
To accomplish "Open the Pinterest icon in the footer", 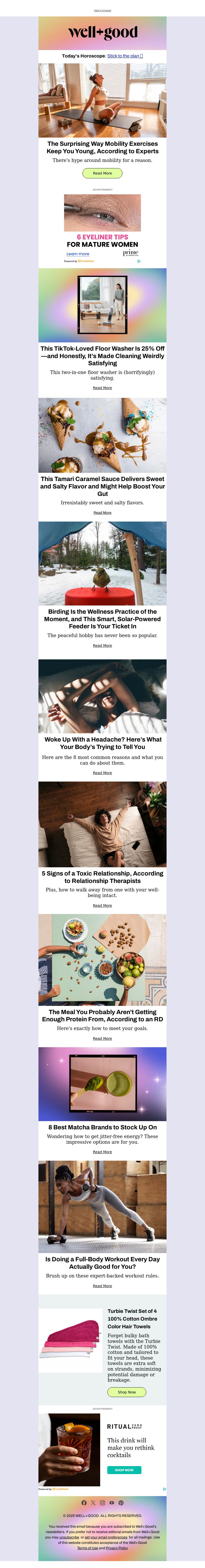I will (x=120, y=1502).
